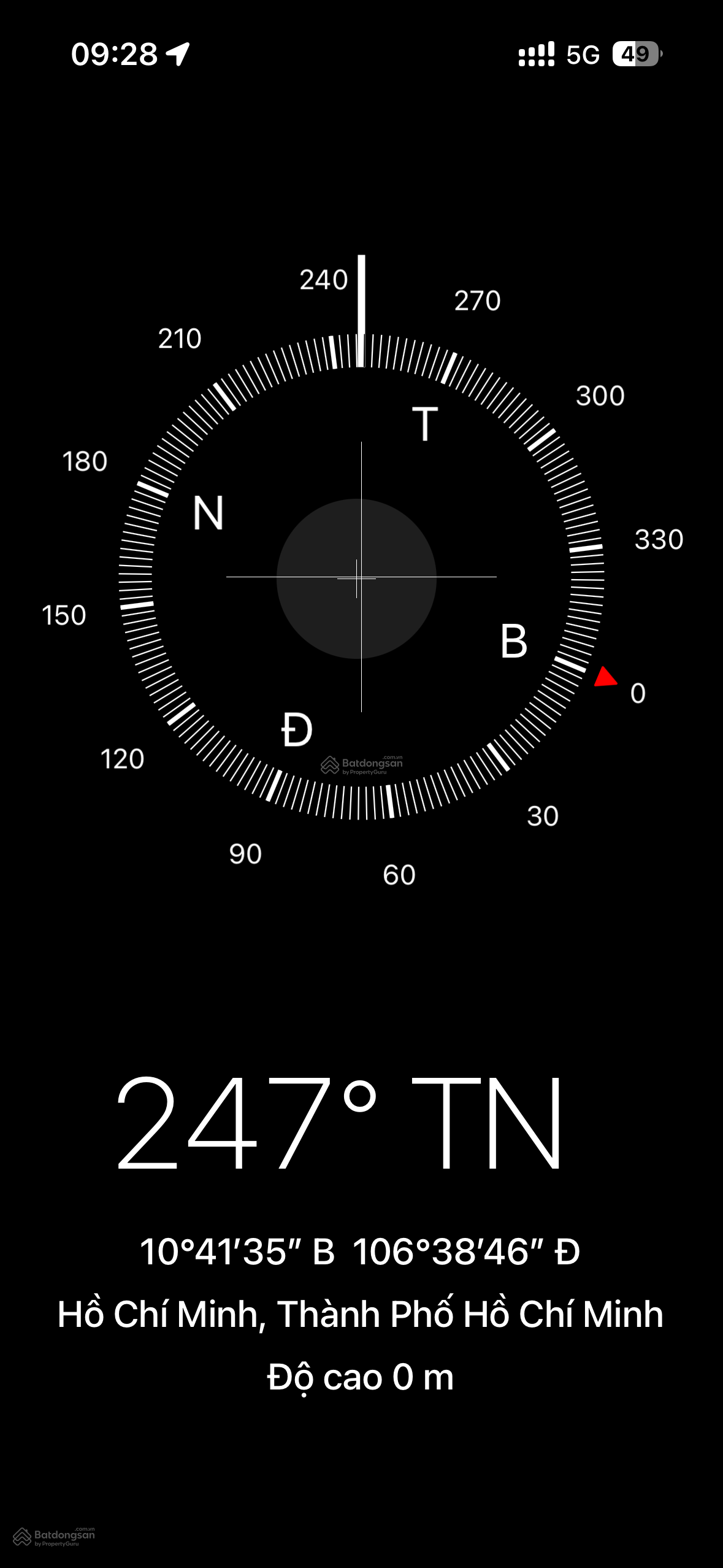Tap the compass dial to lock the bearing
This screenshot has width=723, height=1568.
click(361, 577)
